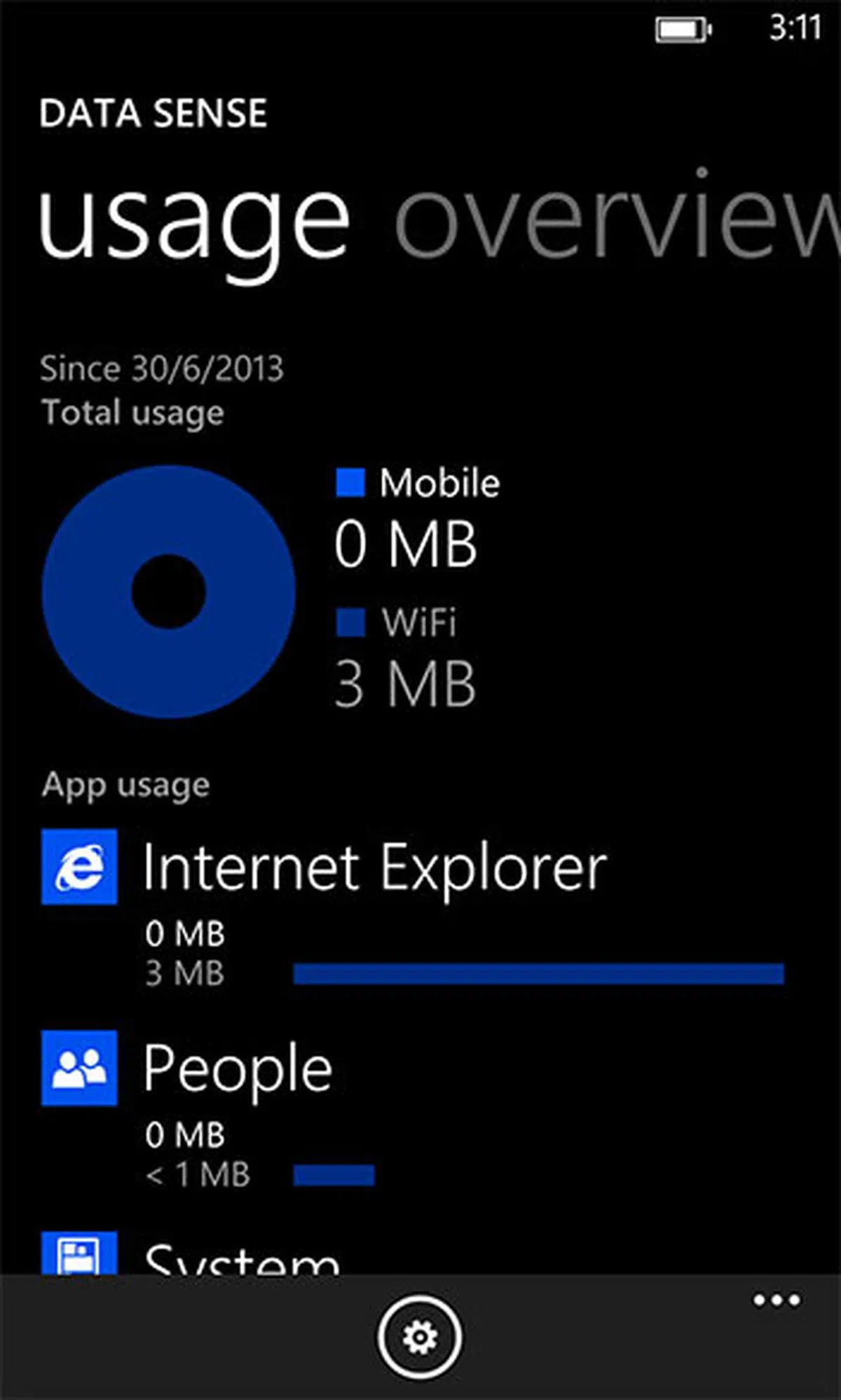Open System usage entry
Image resolution: width=841 pixels, height=1400 pixels.
point(241,1258)
